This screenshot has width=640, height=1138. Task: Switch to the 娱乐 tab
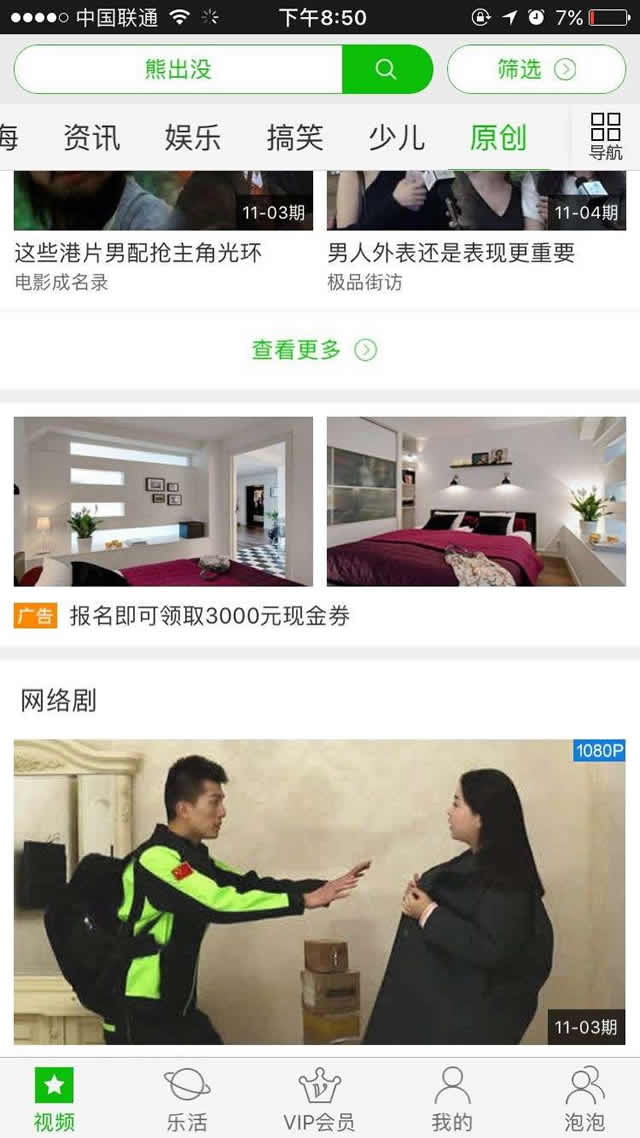click(193, 137)
